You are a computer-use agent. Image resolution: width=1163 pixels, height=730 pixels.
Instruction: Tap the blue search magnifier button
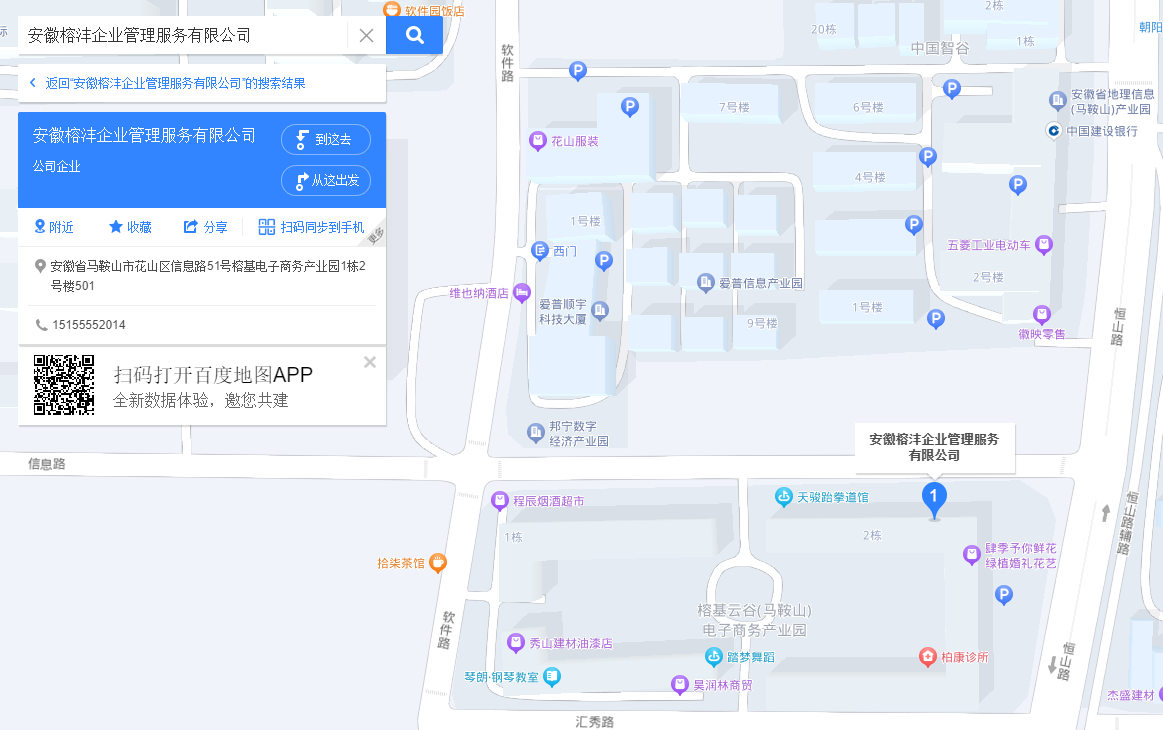[414, 36]
